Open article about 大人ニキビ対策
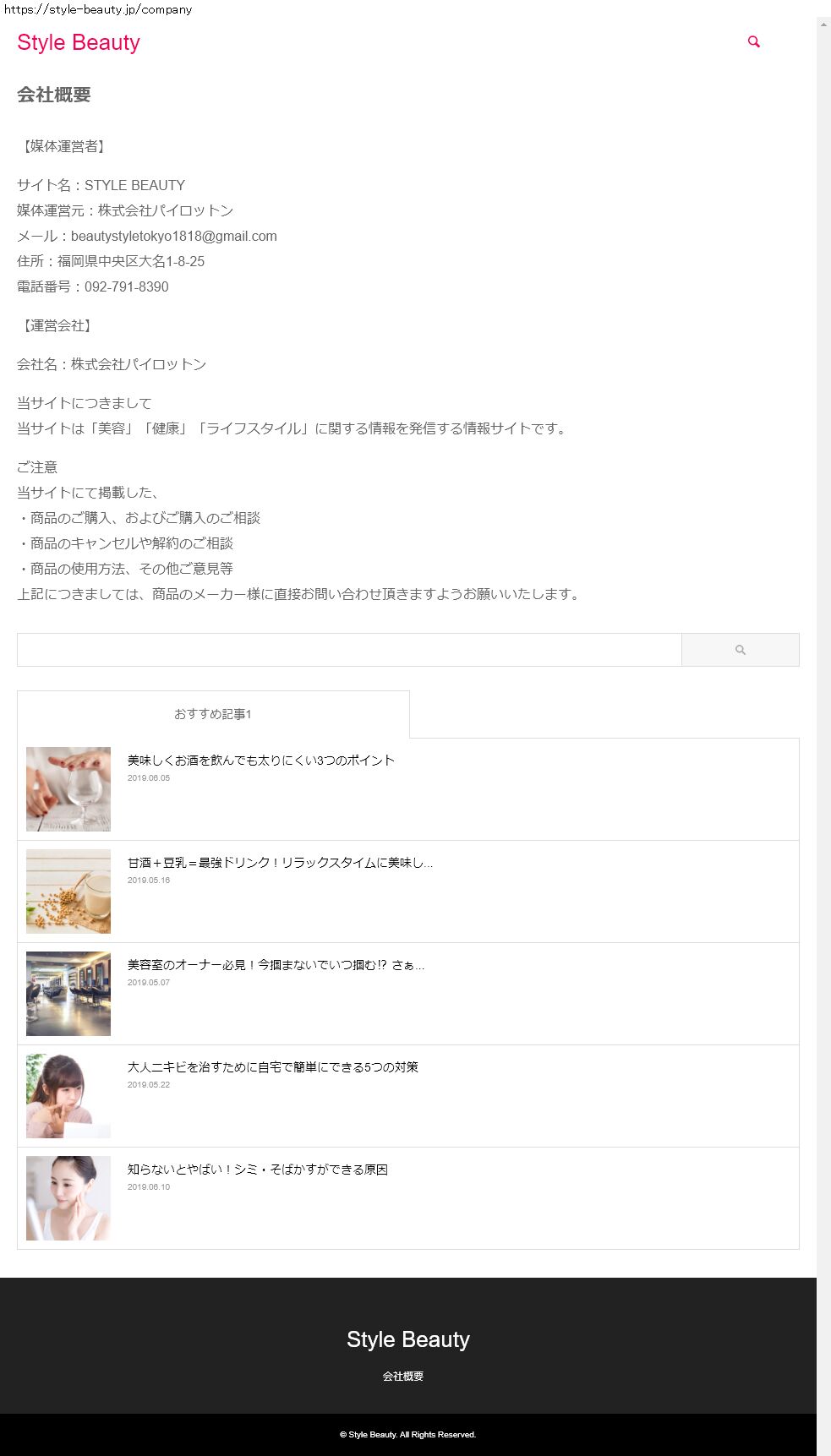 (x=272, y=1067)
